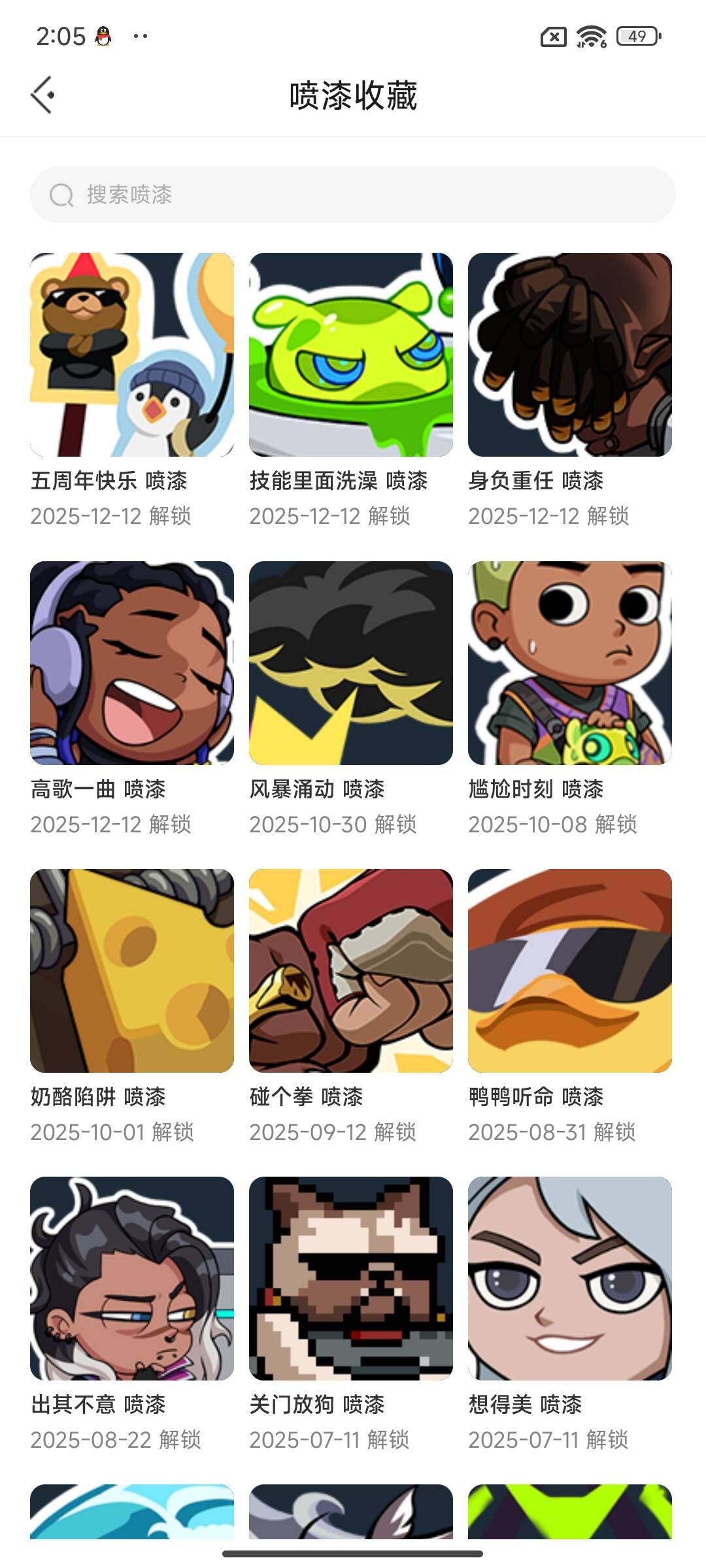Viewport: 706px width, 1568px height.
Task: Select the 碰个拳 喷漆 tile
Action: [x=351, y=971]
